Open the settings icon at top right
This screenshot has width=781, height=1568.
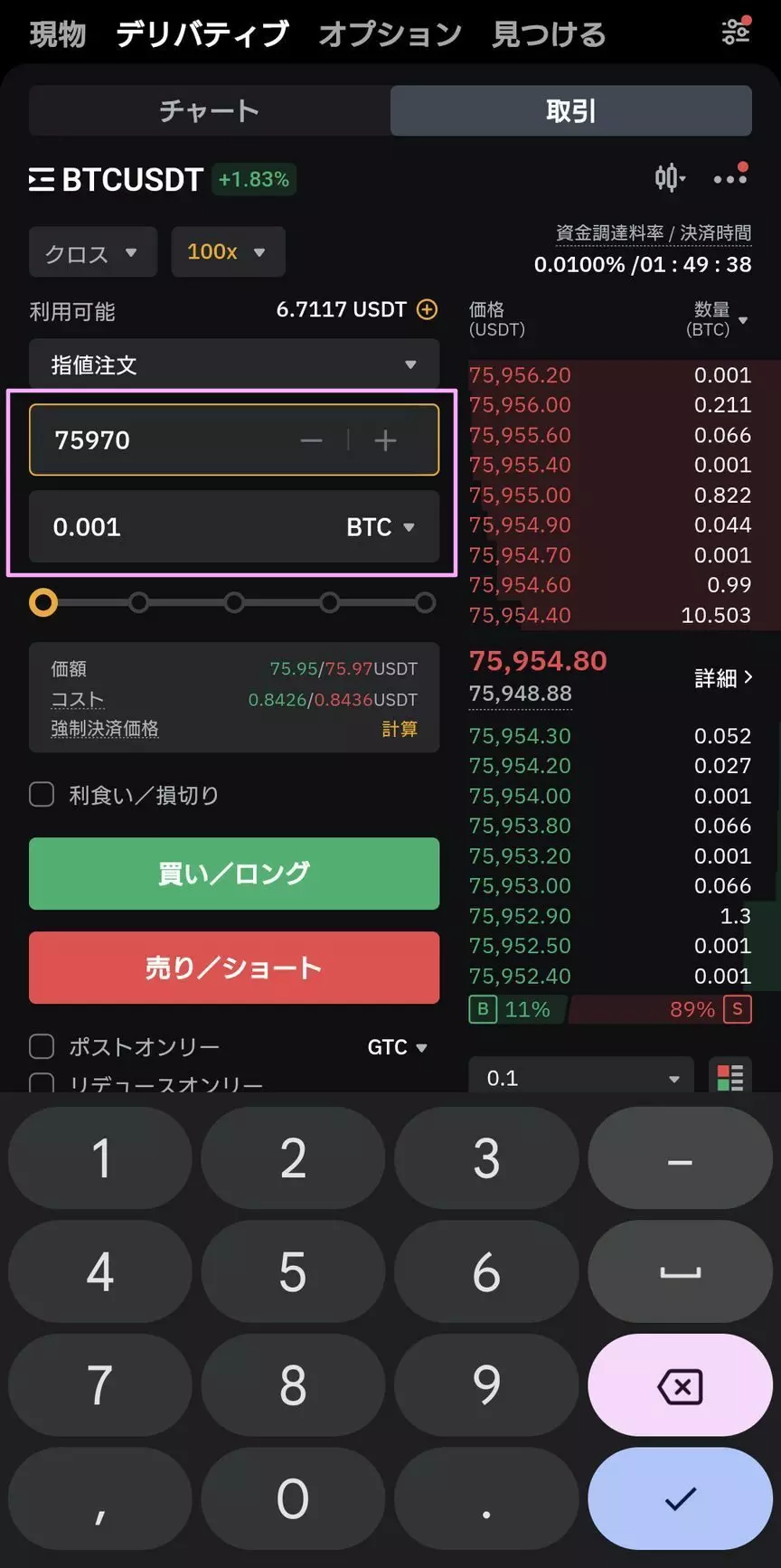(736, 32)
